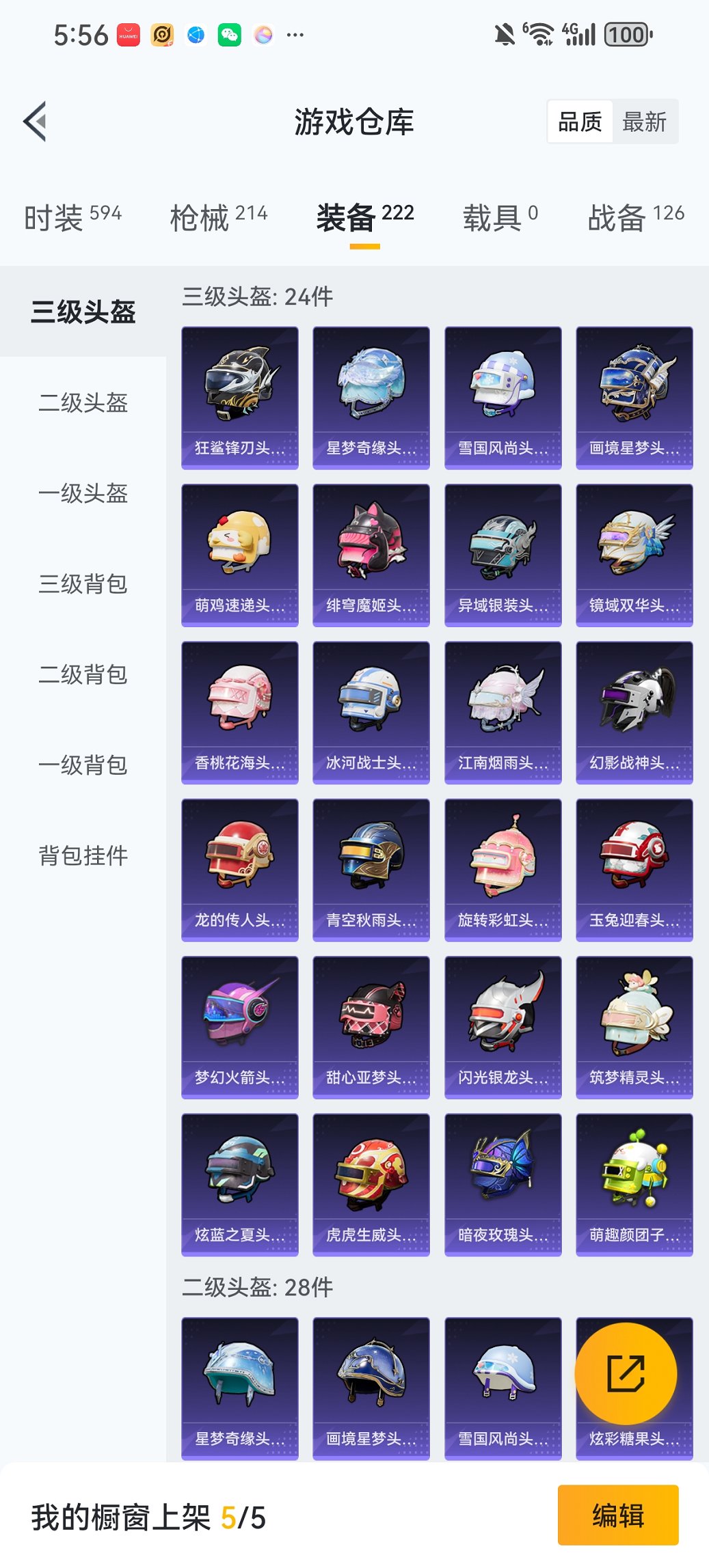Tap the Huawei app store icon in status bar
Screen dimensions: 709x1568
click(x=129, y=33)
